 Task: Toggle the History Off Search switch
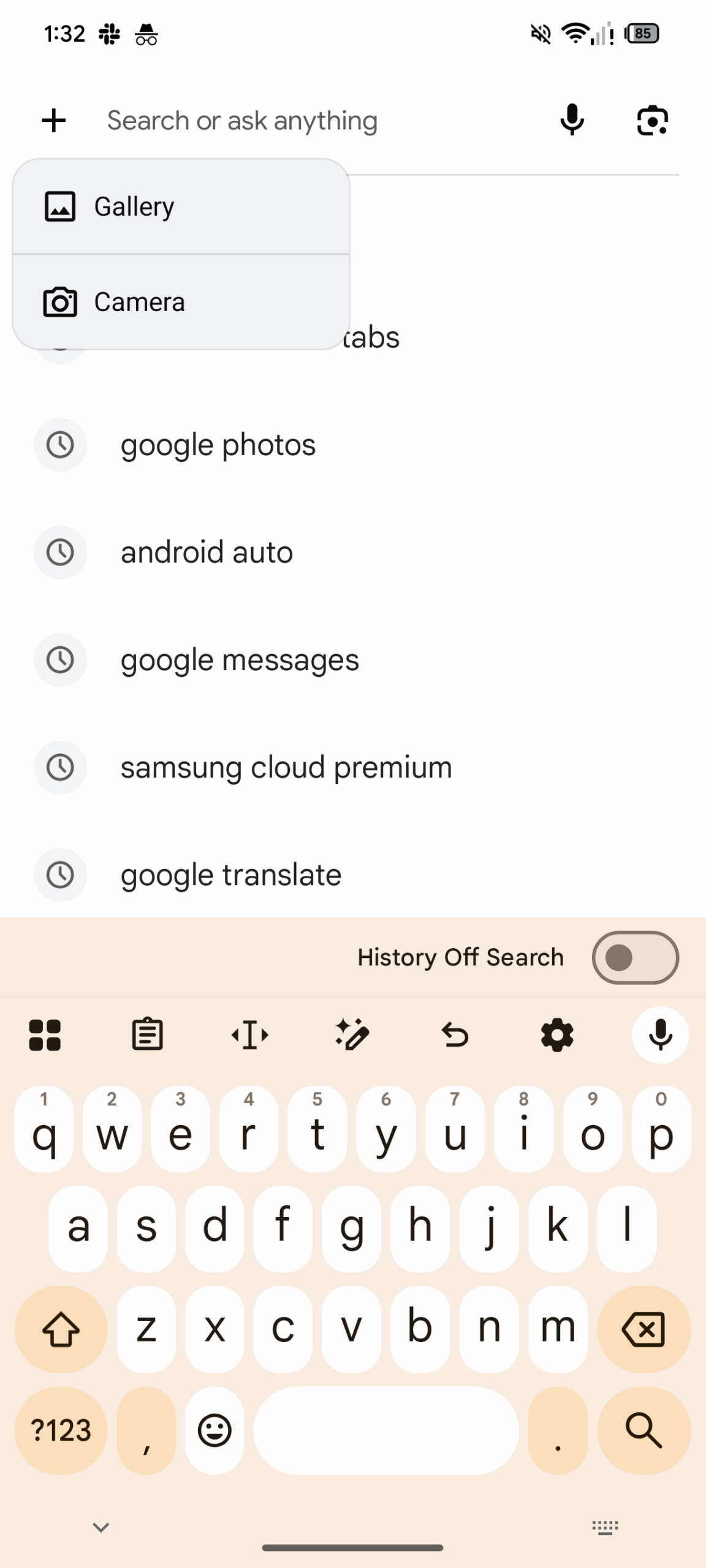tap(635, 957)
